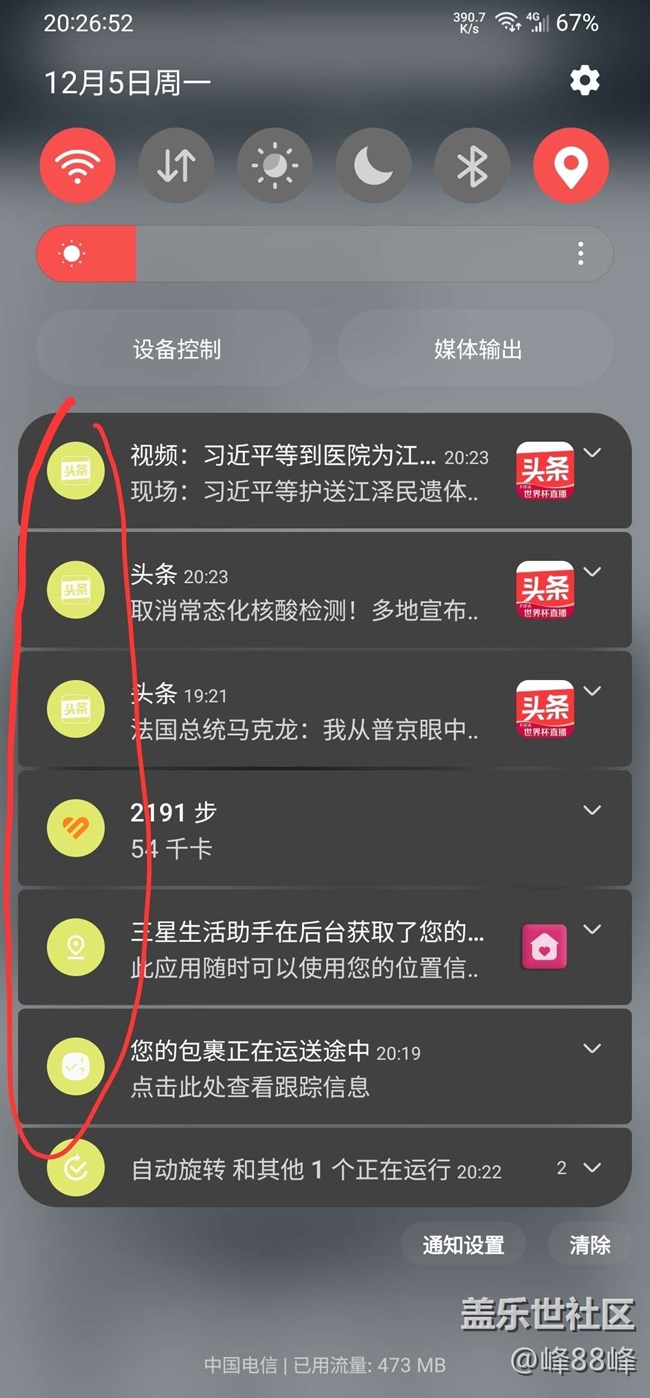The image size is (650, 1398).
Task: Turn on Bluetooth
Action: point(472,166)
